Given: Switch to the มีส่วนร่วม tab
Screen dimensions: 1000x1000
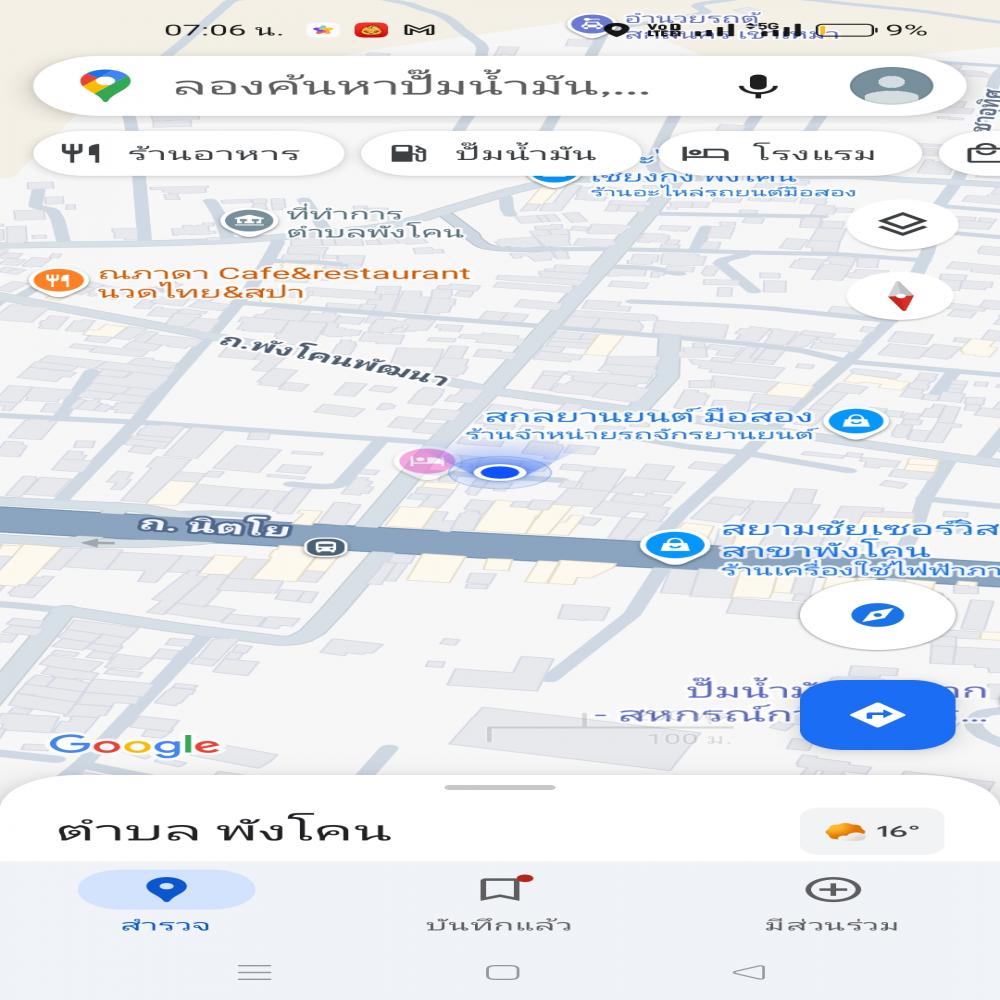Looking at the screenshot, I should pos(832,902).
